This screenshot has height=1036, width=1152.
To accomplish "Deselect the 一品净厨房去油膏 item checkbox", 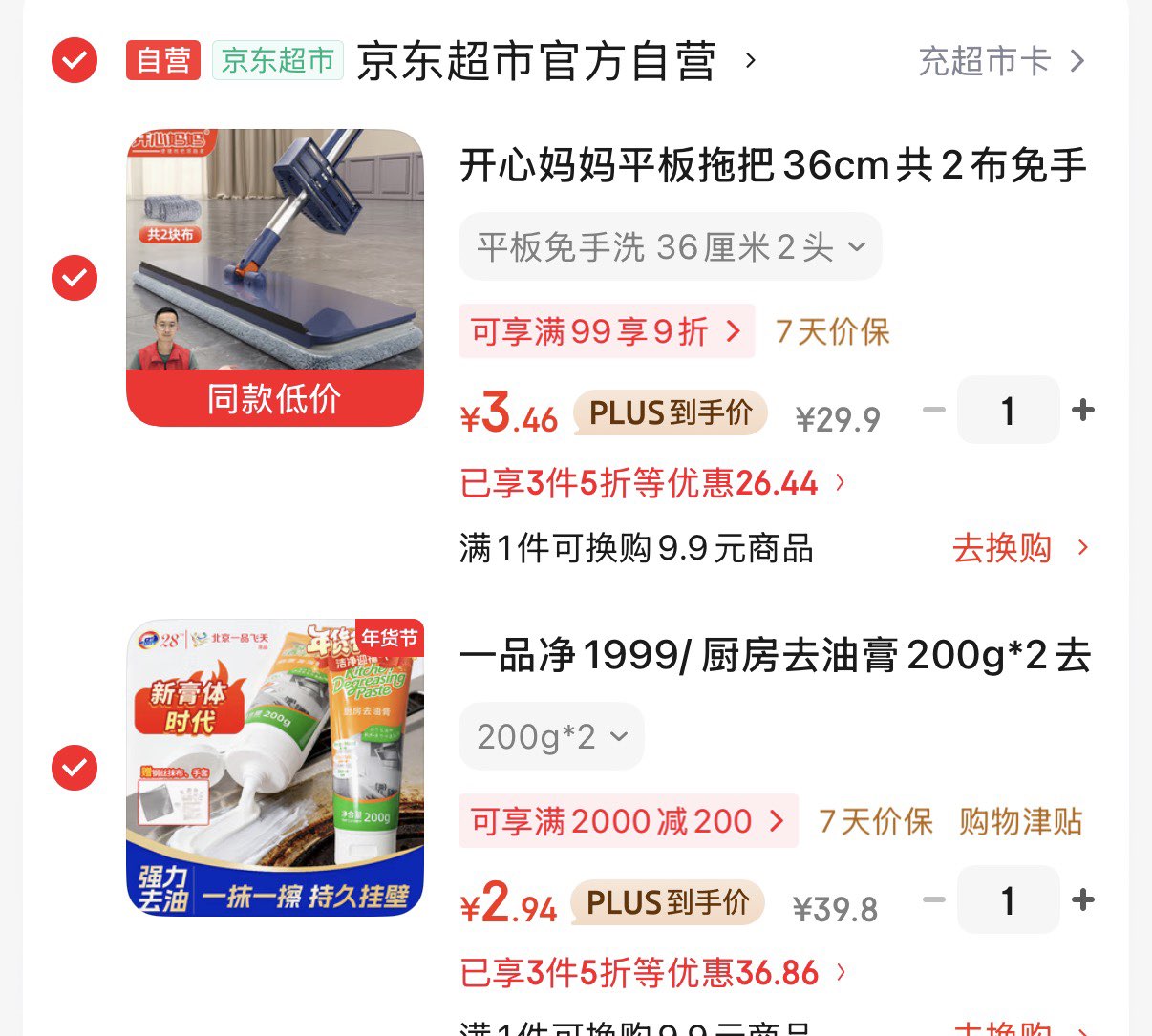I will 75,768.
